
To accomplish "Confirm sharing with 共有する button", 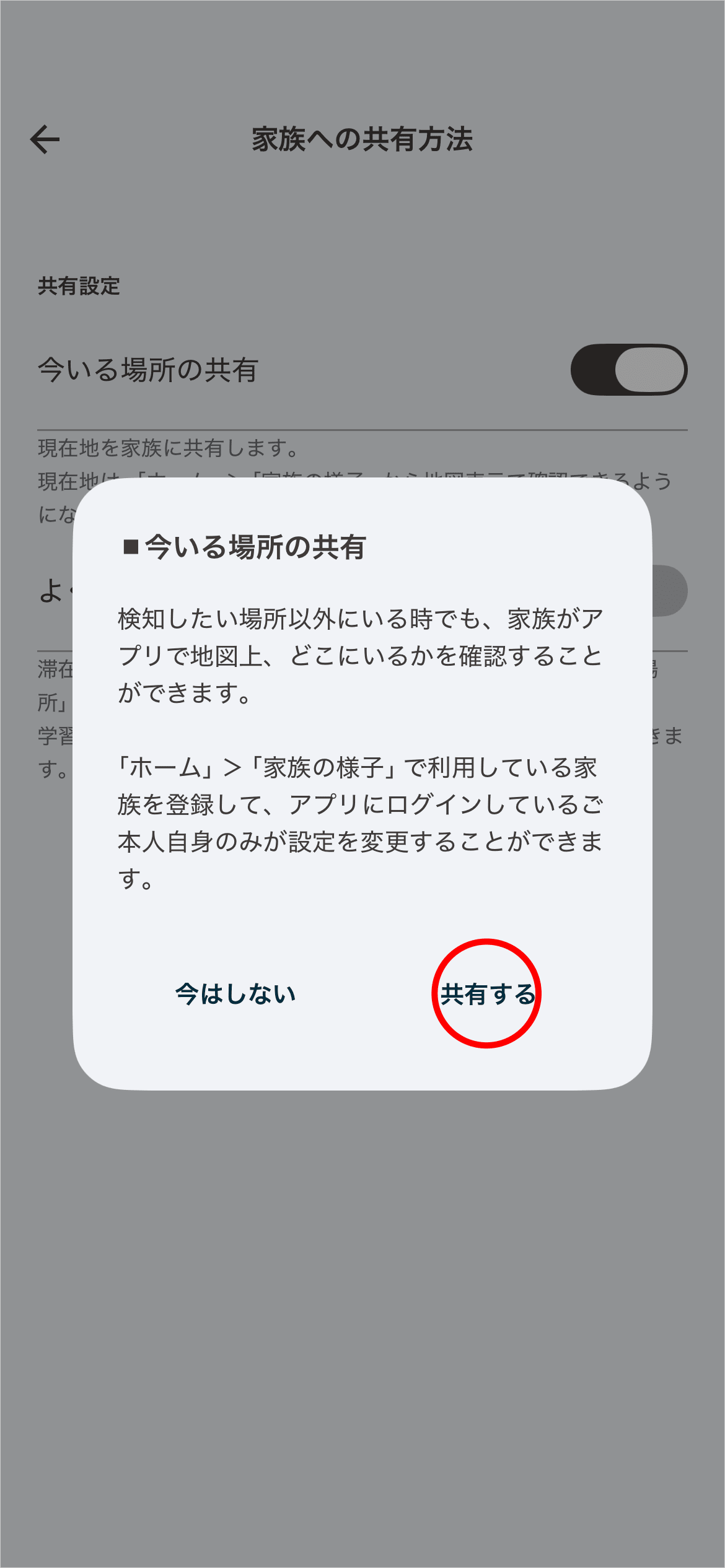I will pos(487,994).
